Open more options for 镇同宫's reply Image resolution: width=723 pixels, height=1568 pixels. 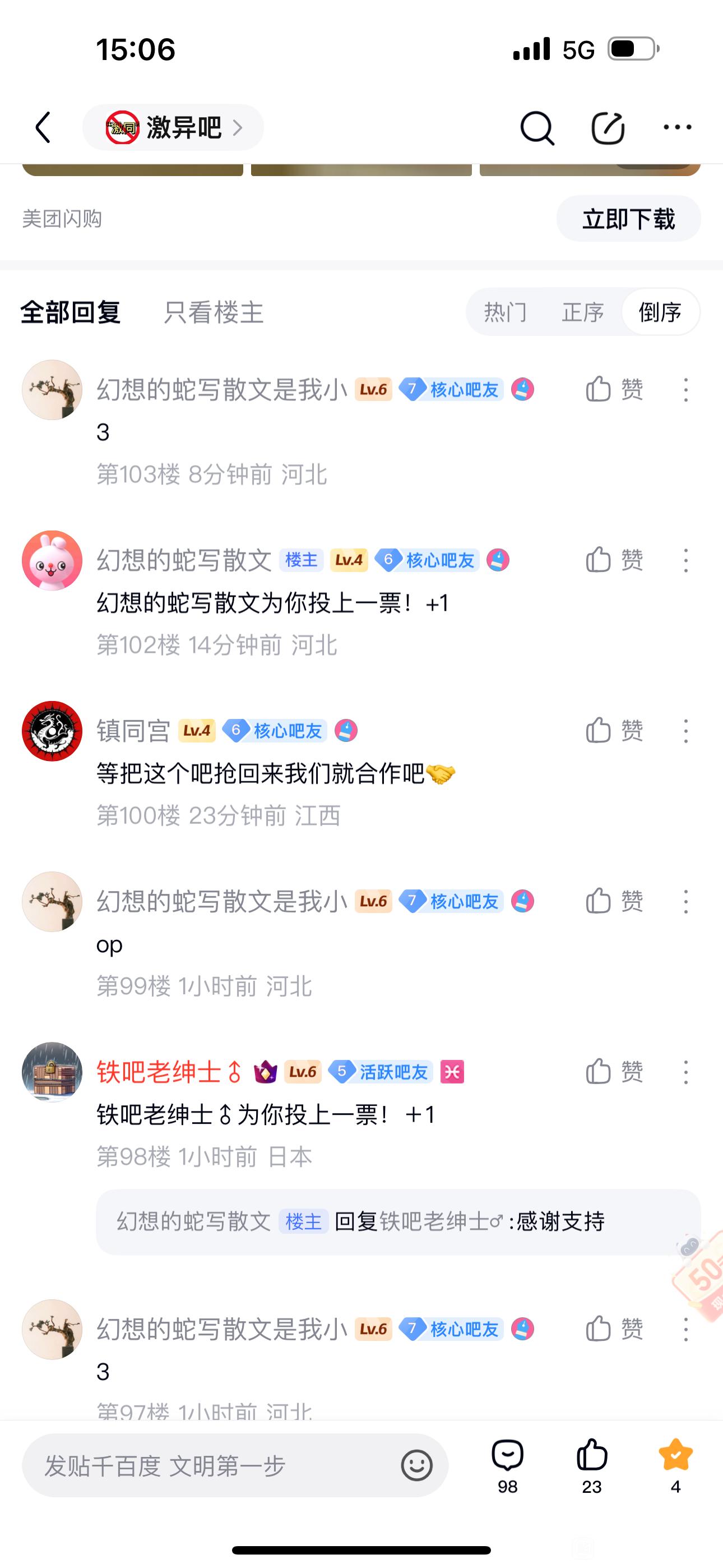686,730
